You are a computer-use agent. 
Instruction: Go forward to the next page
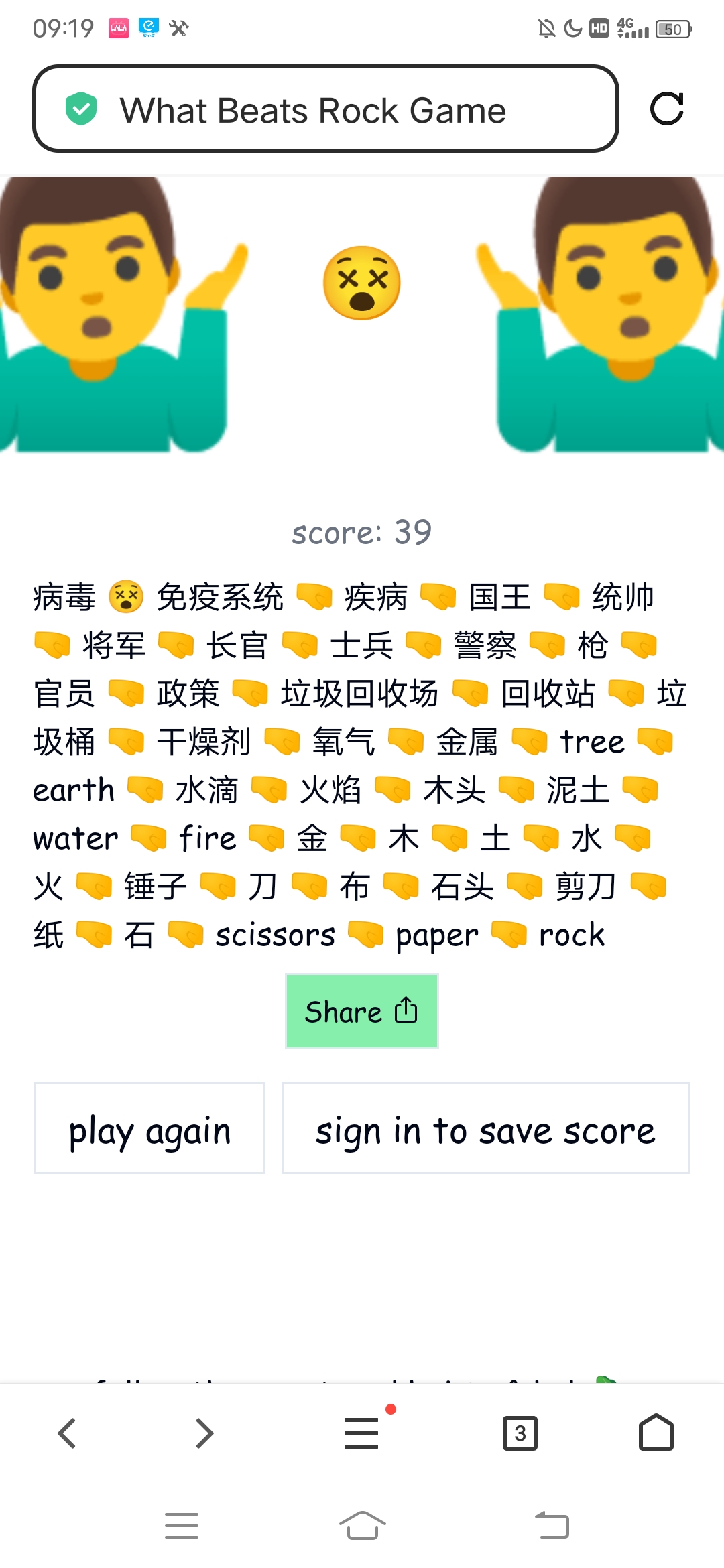click(x=204, y=1433)
